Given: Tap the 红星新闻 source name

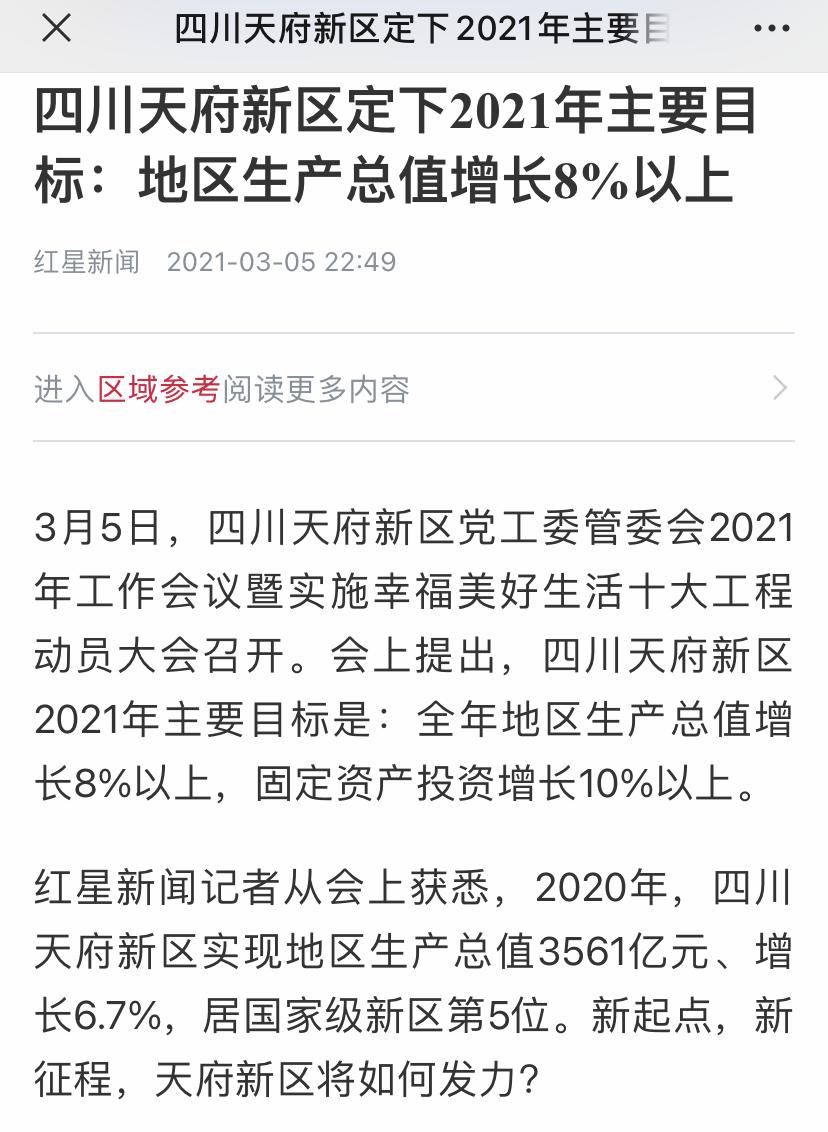Looking at the screenshot, I should 87,262.
